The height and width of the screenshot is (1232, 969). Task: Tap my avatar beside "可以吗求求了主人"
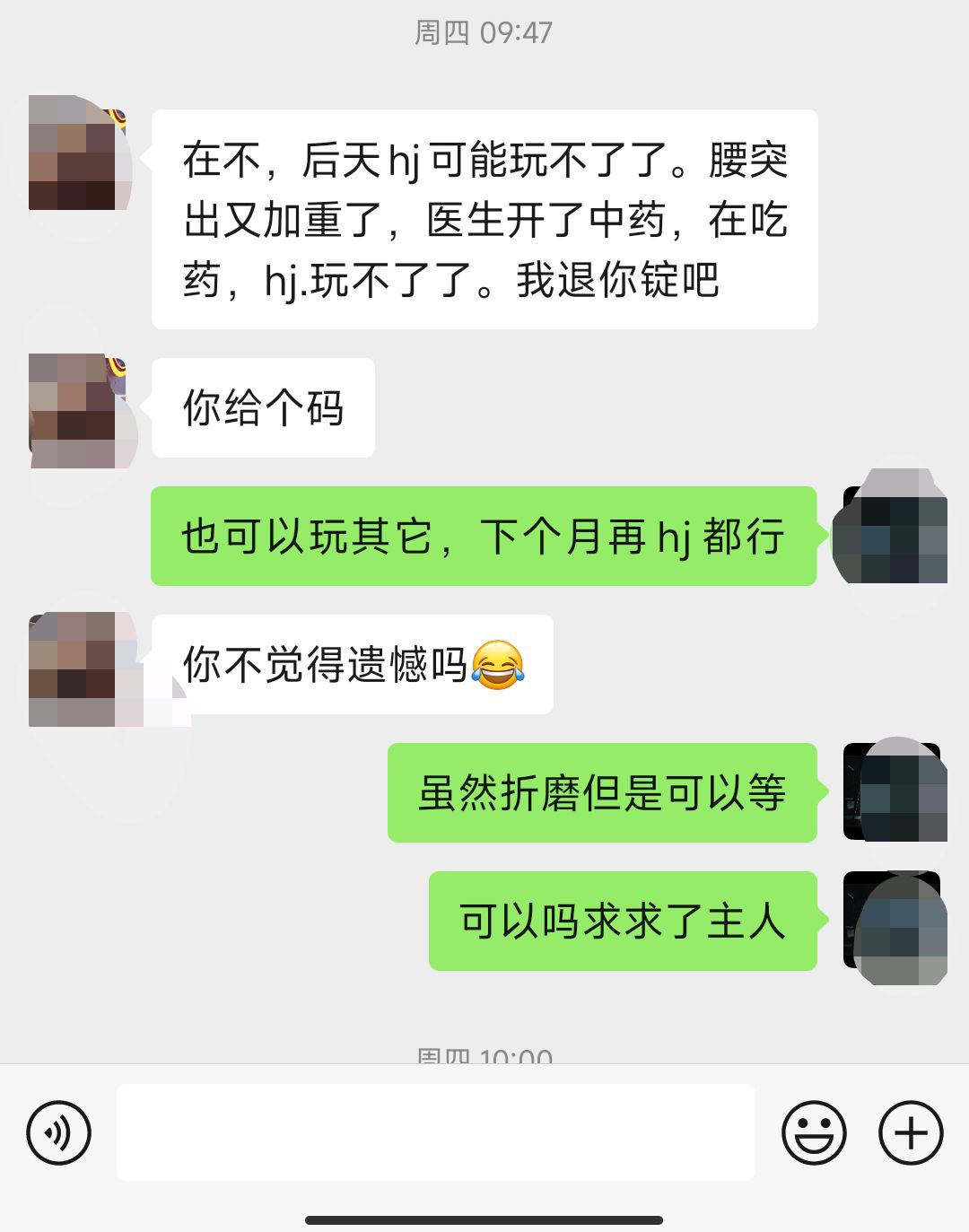click(x=893, y=921)
